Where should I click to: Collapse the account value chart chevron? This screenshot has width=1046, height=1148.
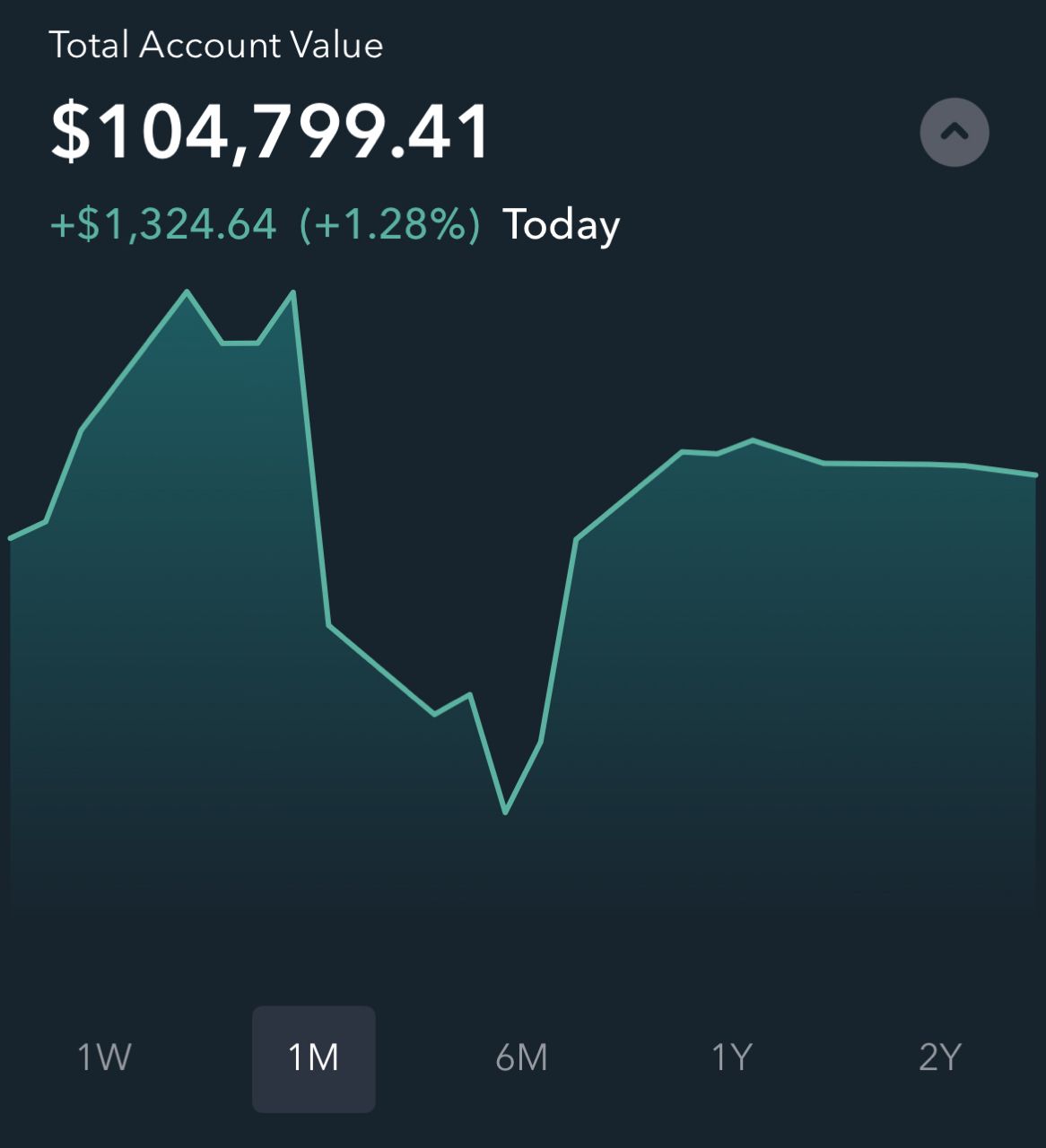pos(954,133)
